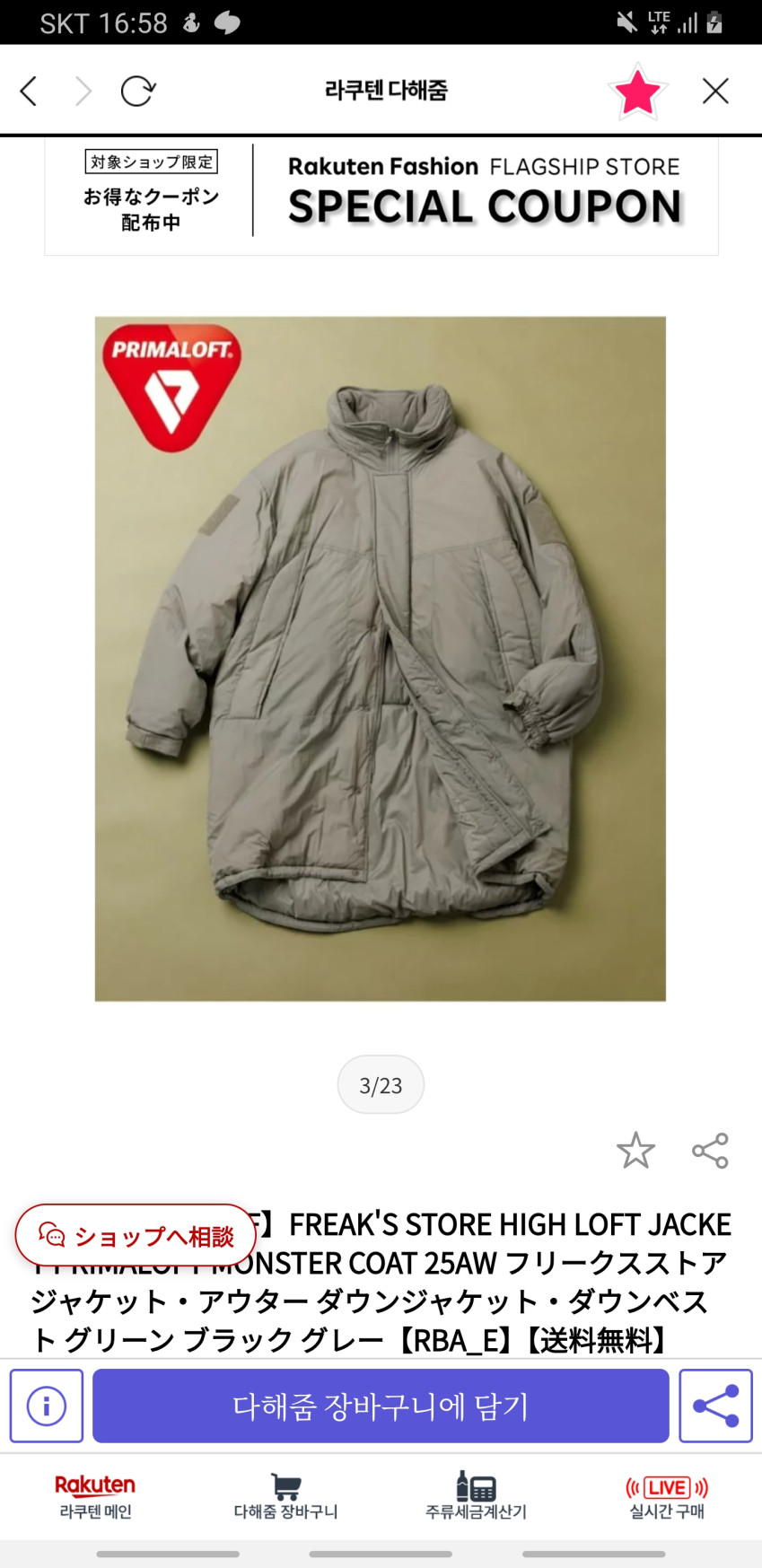Share this product via the small share icon
This screenshot has height=1568, width=762.
coord(710,1150)
